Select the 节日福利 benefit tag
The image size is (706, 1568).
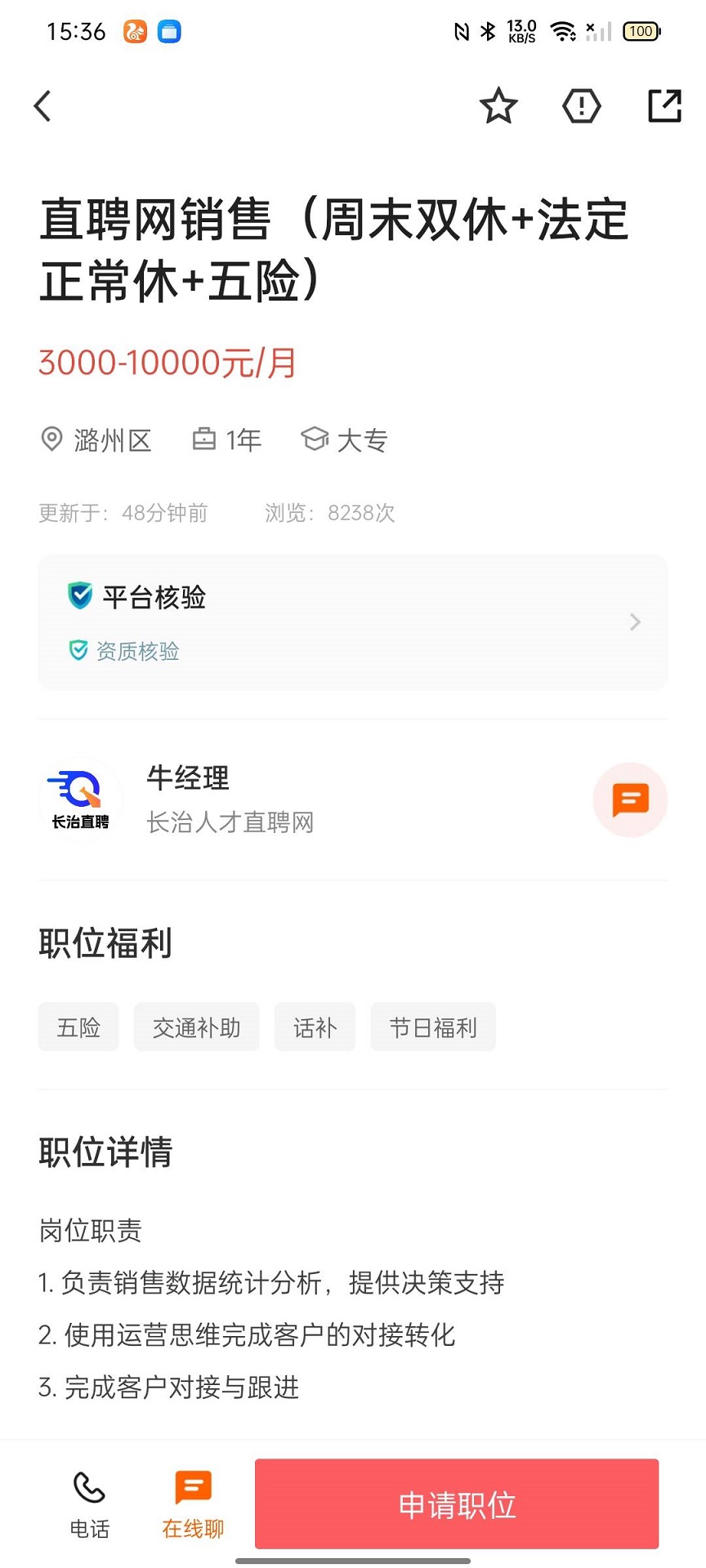(433, 1027)
